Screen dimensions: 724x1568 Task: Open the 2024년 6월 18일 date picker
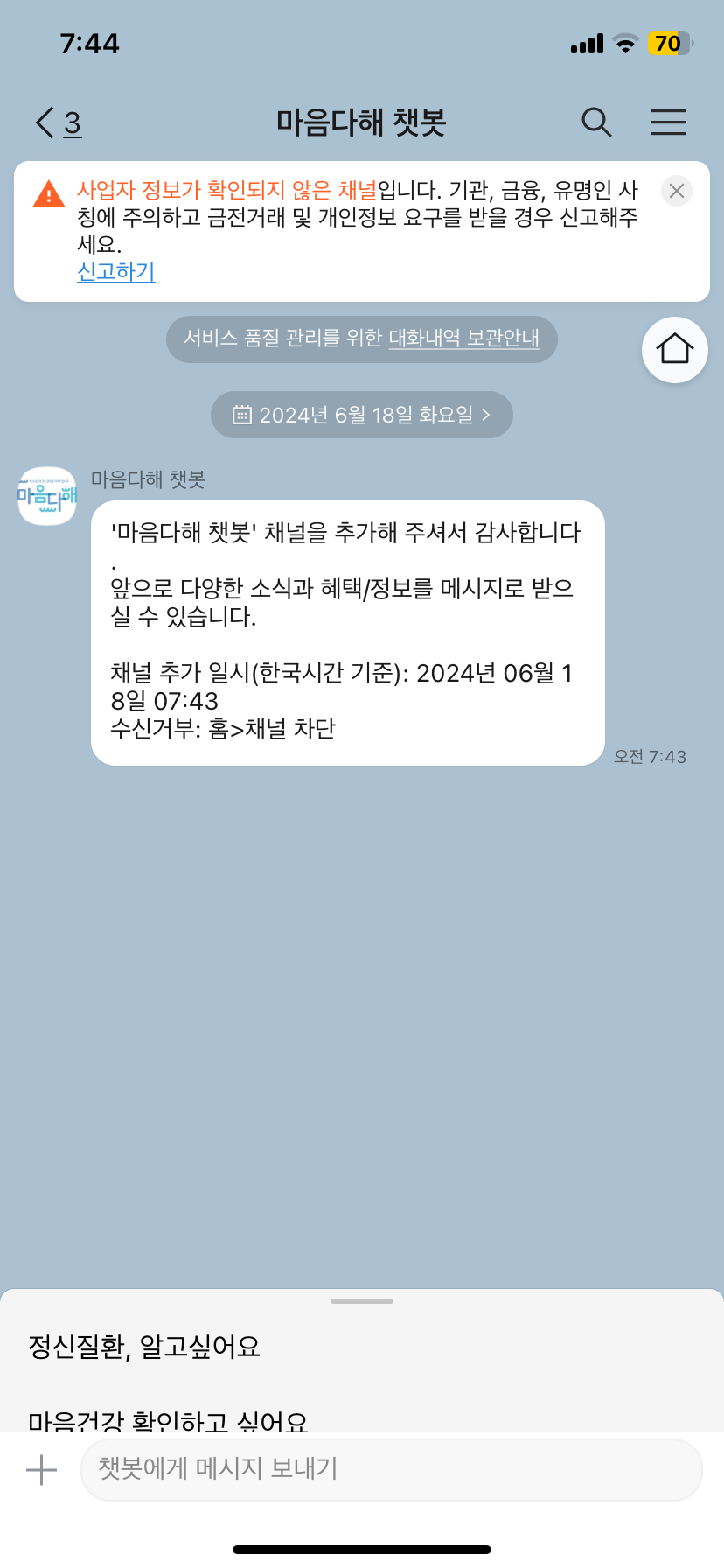tap(362, 415)
